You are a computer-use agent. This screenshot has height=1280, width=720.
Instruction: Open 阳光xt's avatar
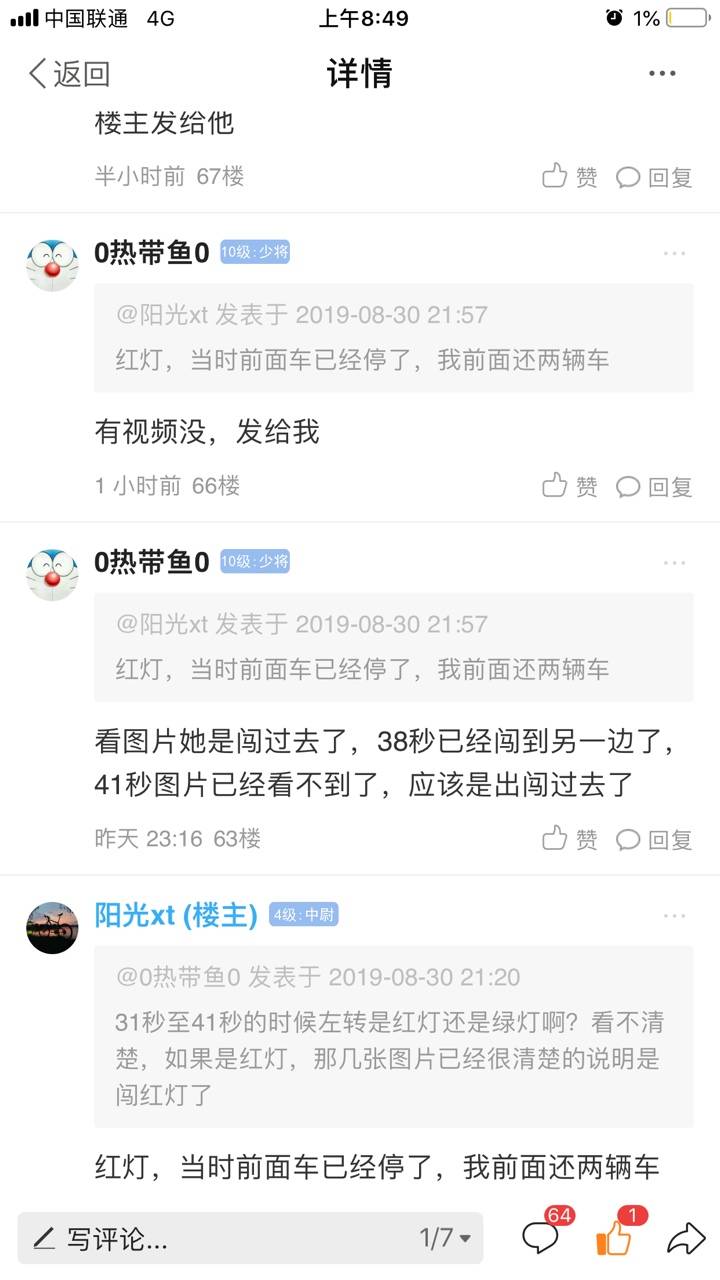coord(52,927)
